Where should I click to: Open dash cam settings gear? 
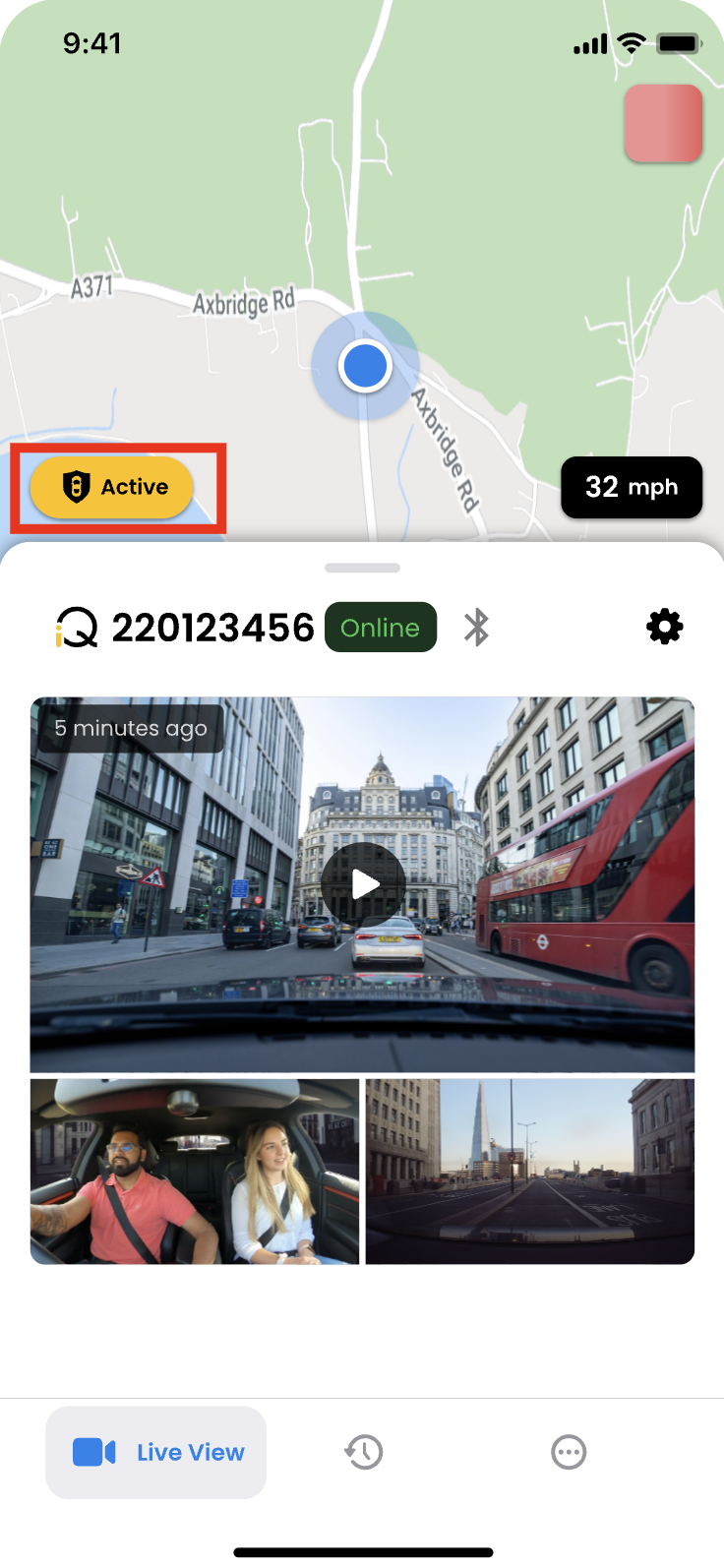[664, 627]
